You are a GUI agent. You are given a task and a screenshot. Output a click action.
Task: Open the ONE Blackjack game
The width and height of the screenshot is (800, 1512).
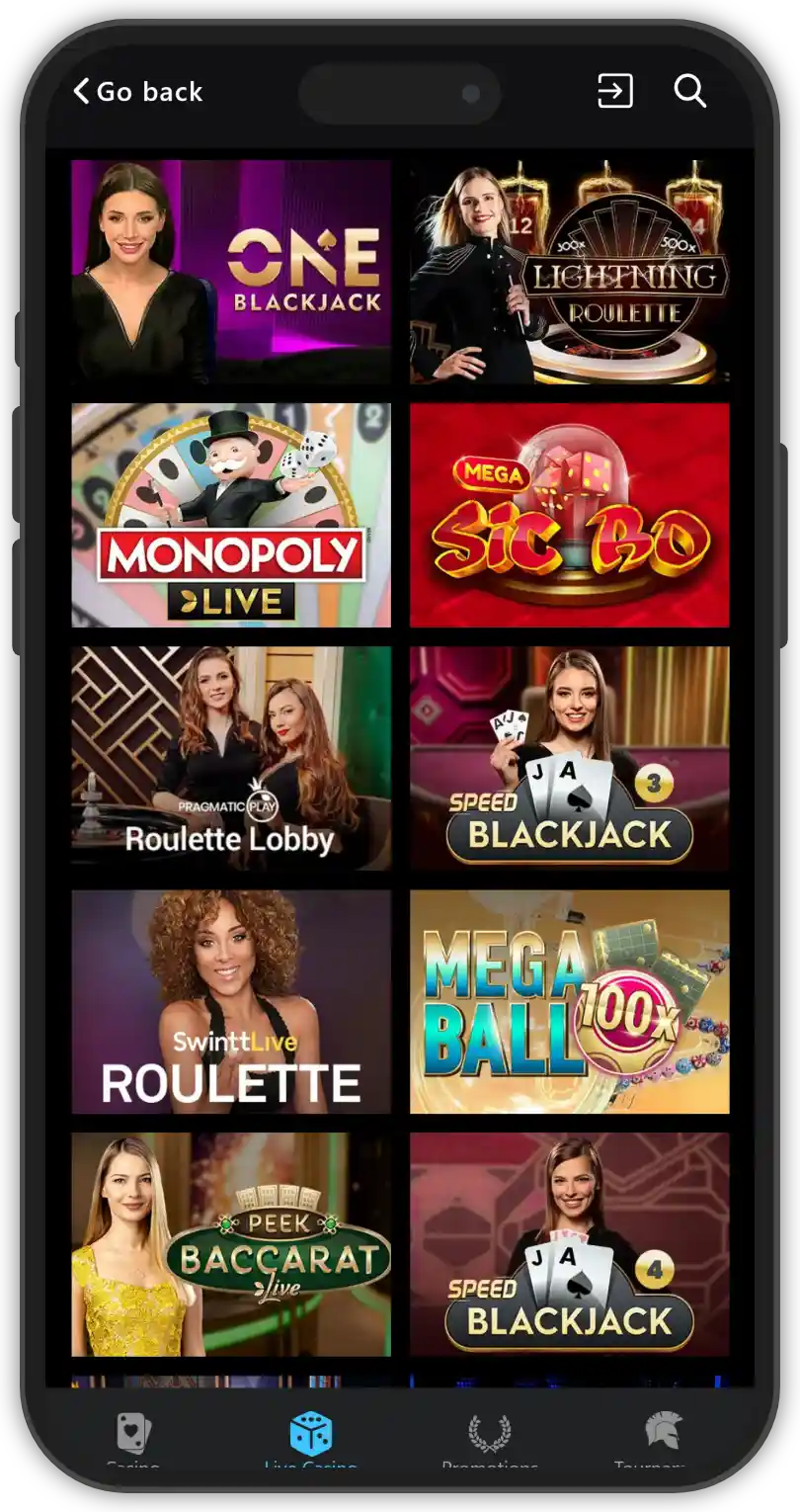coord(231,272)
